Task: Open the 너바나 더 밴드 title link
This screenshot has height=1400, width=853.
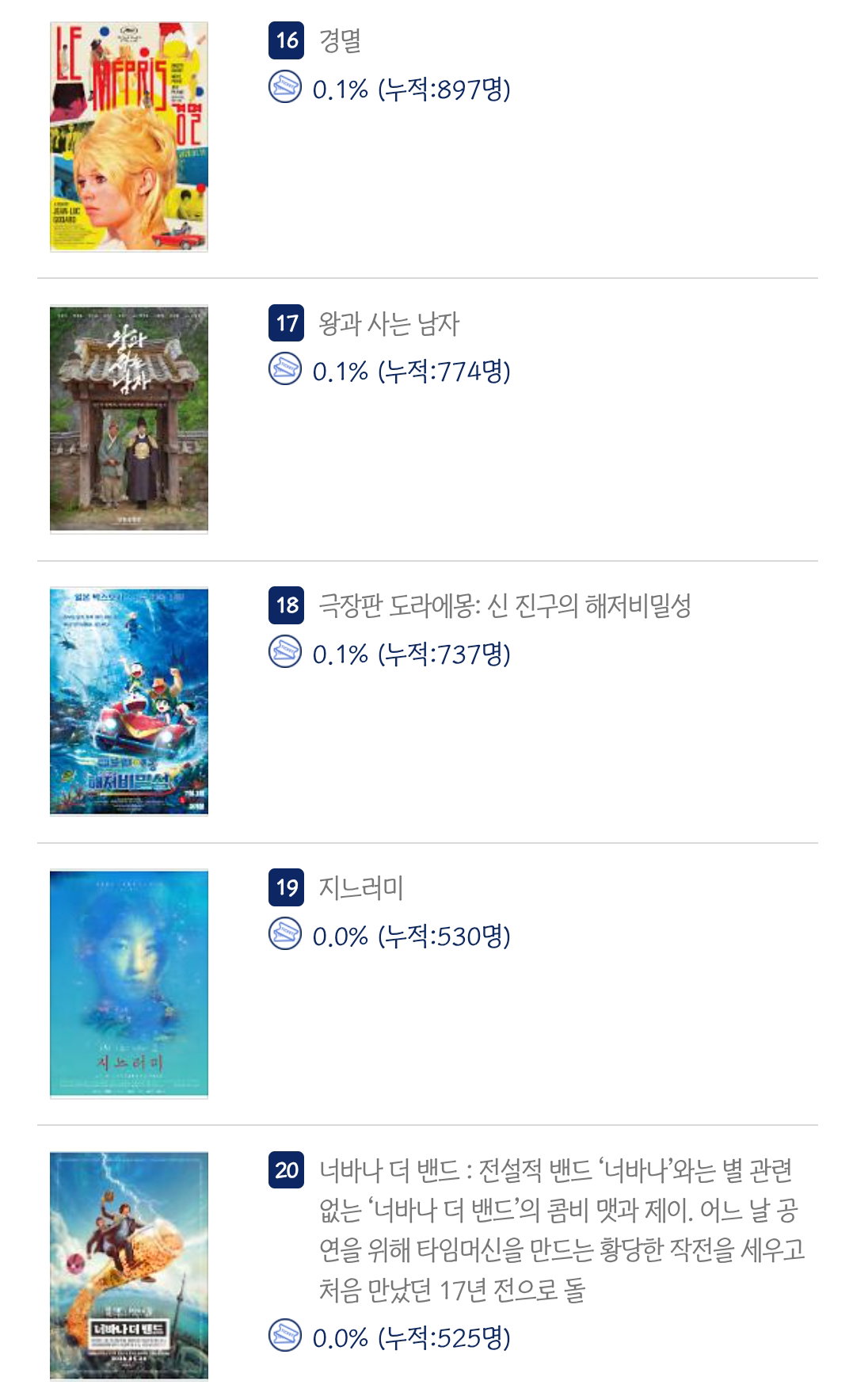Action: 562,1230
